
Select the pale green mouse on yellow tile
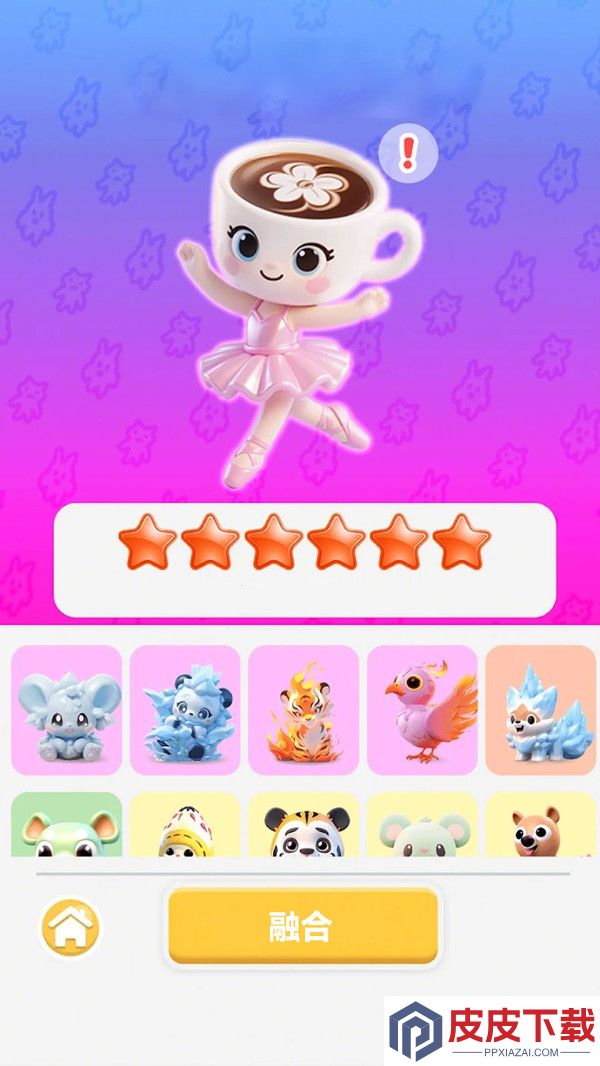tap(422, 824)
